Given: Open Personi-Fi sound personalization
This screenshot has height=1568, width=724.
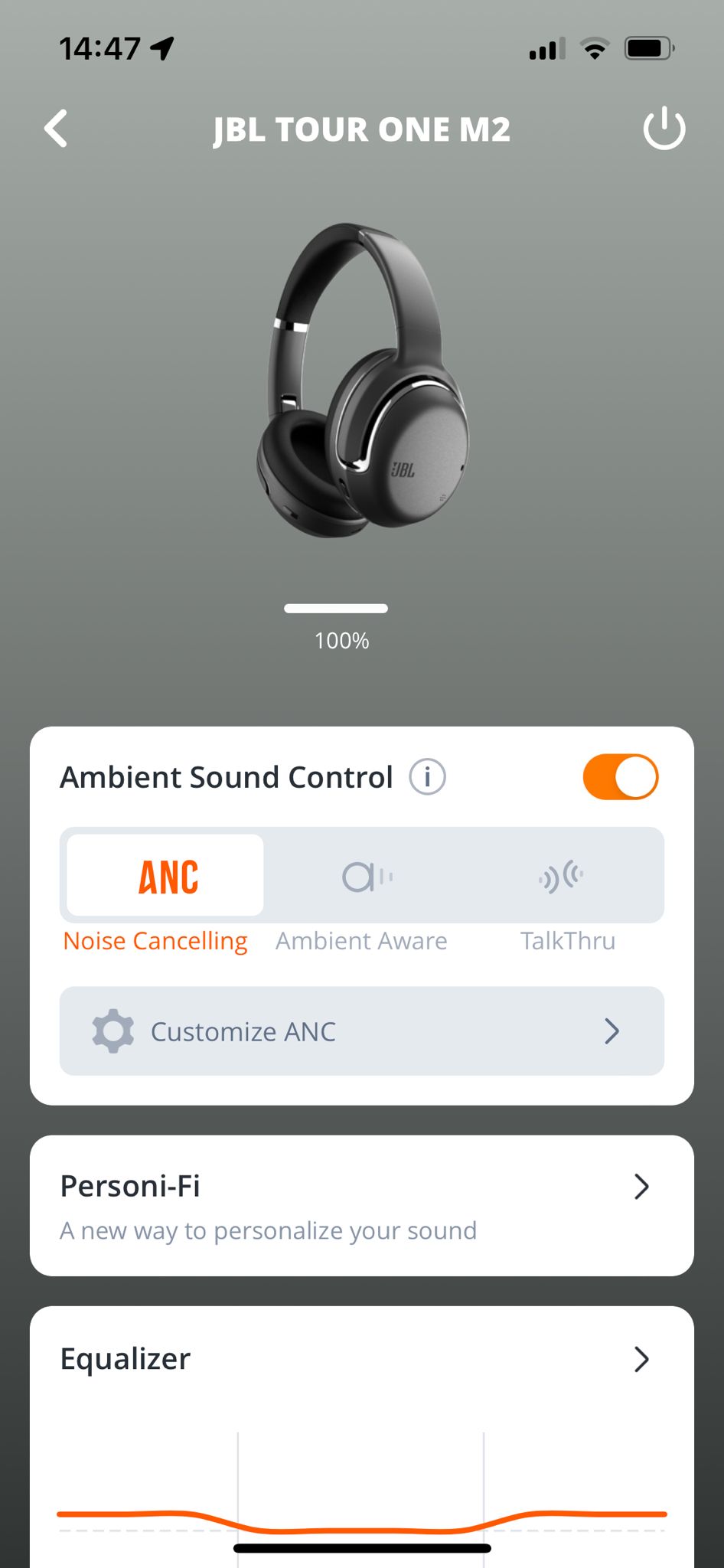Looking at the screenshot, I should (362, 1206).
